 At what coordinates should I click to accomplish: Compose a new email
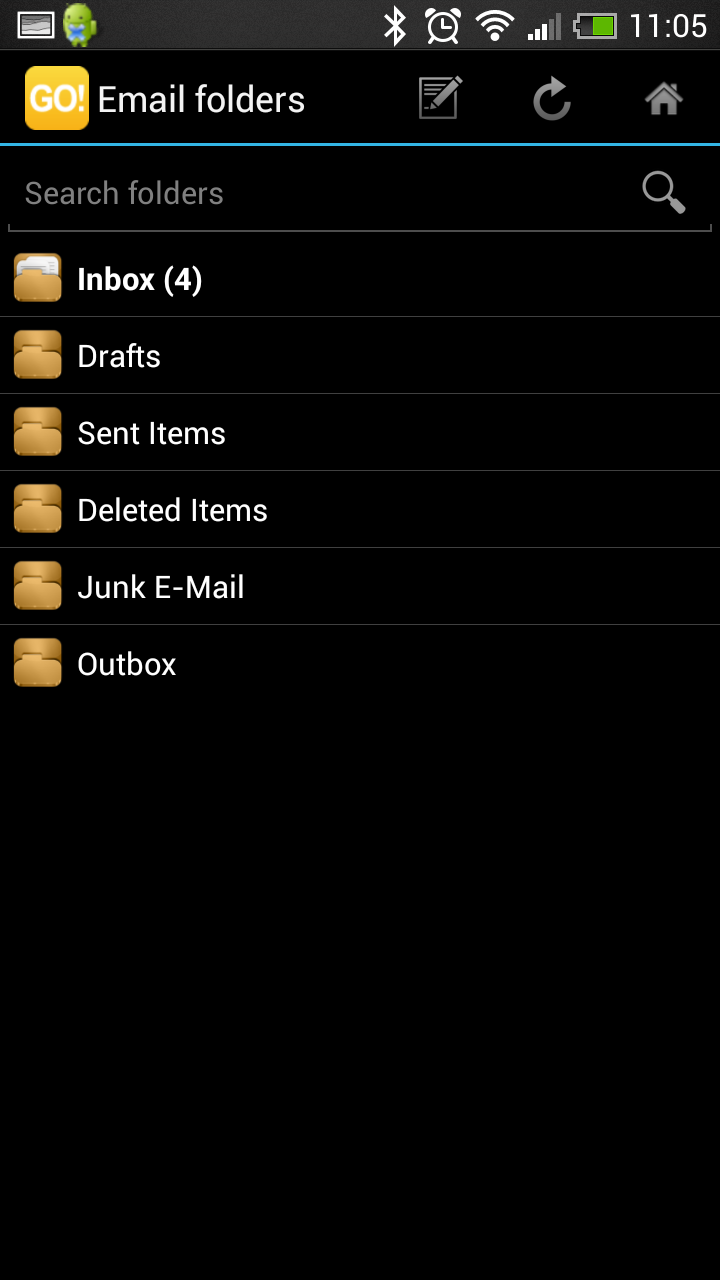pyautogui.click(x=440, y=98)
